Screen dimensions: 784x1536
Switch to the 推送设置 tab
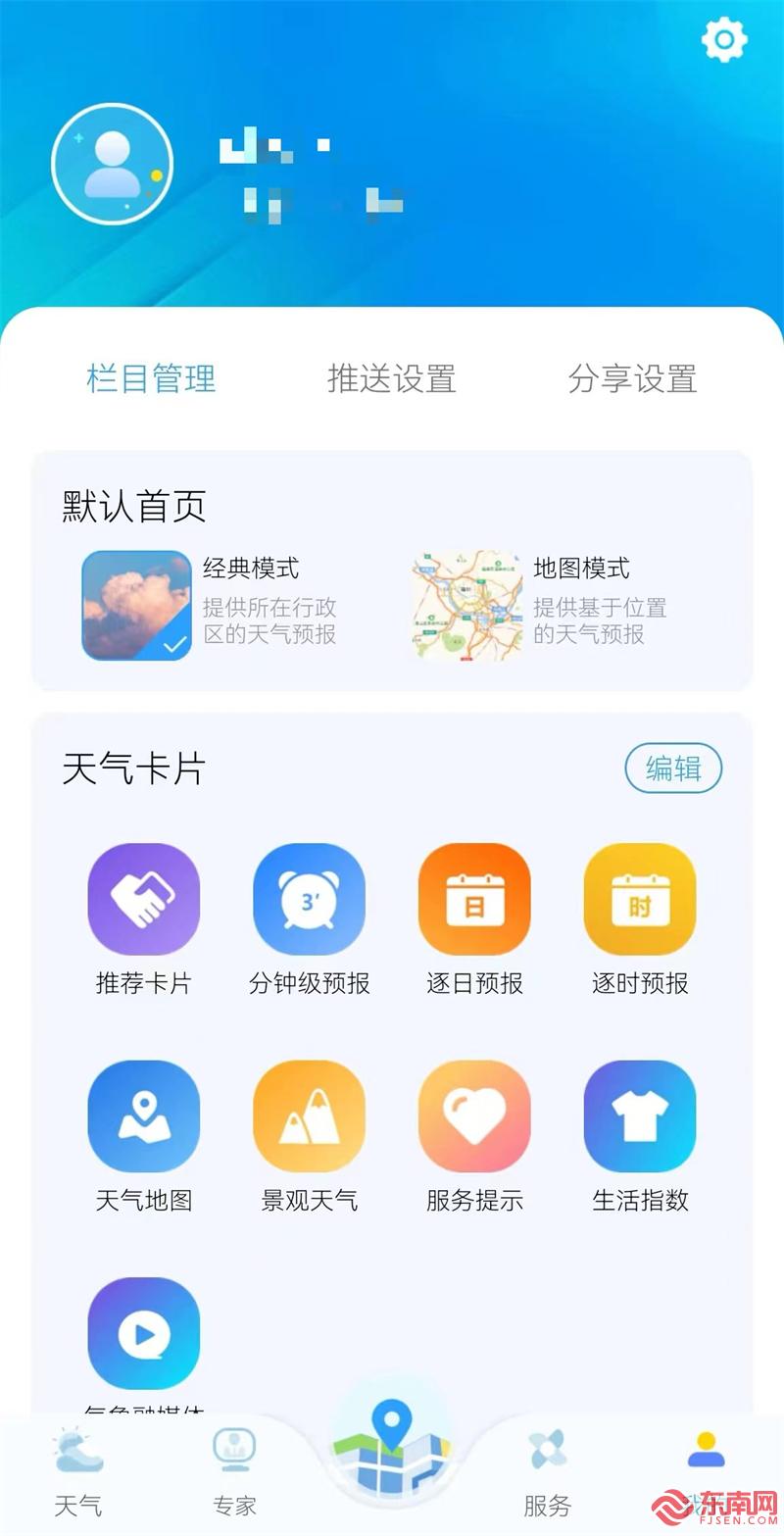pyautogui.click(x=391, y=380)
